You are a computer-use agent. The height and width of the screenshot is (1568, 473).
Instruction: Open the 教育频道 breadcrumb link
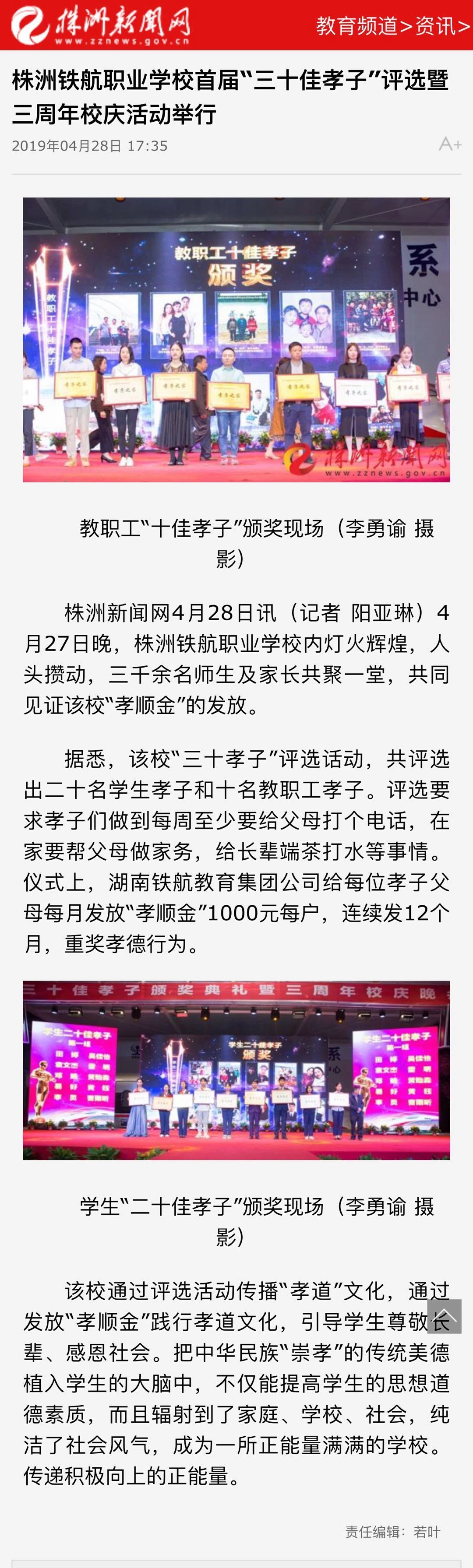(x=356, y=25)
